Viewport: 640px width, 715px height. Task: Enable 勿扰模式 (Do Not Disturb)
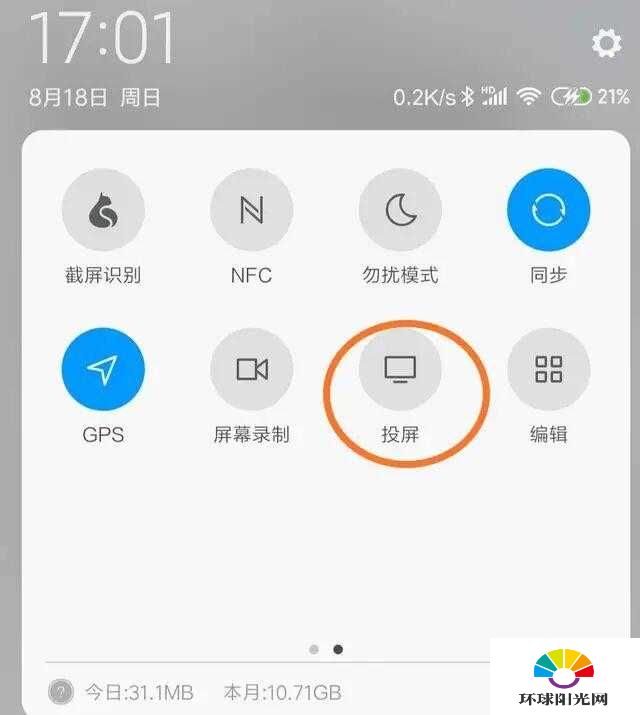click(400, 209)
